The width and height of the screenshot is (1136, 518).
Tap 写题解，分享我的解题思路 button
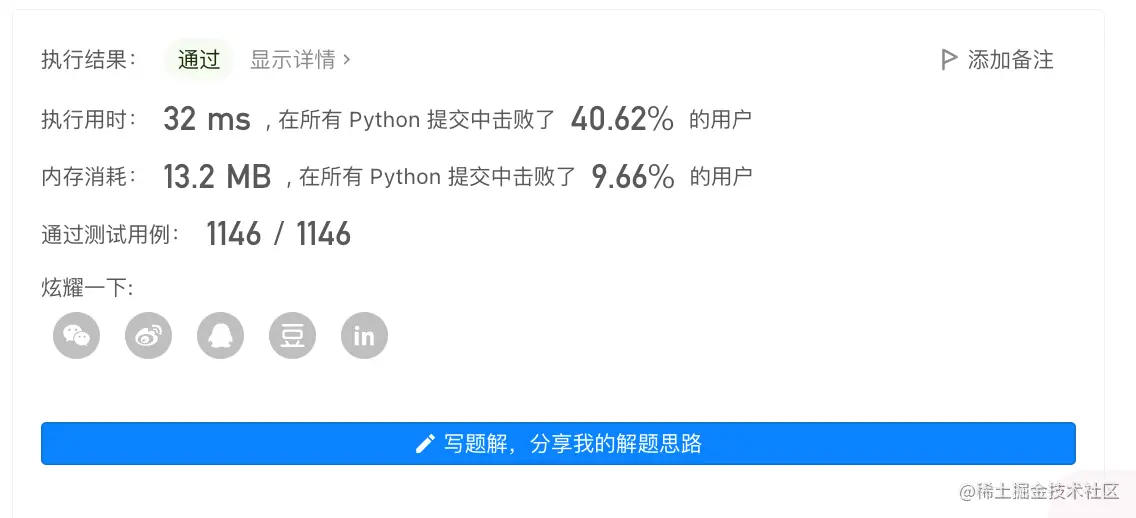(x=558, y=443)
